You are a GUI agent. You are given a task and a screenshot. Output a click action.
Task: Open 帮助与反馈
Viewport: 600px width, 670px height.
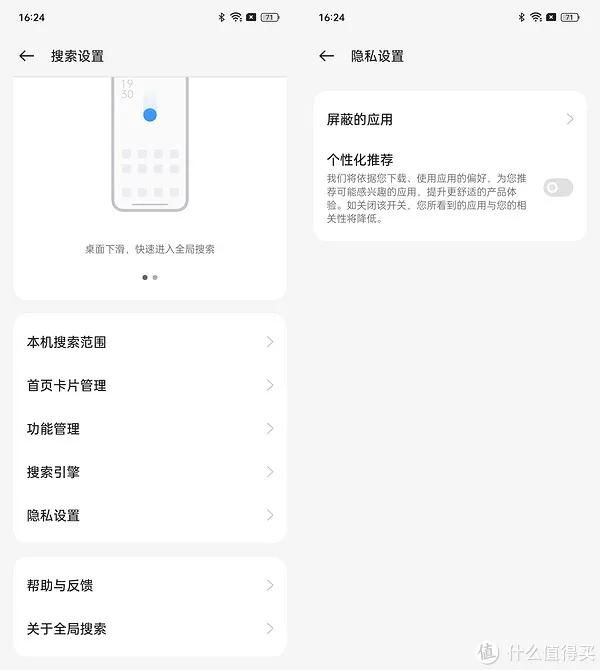tap(150, 585)
